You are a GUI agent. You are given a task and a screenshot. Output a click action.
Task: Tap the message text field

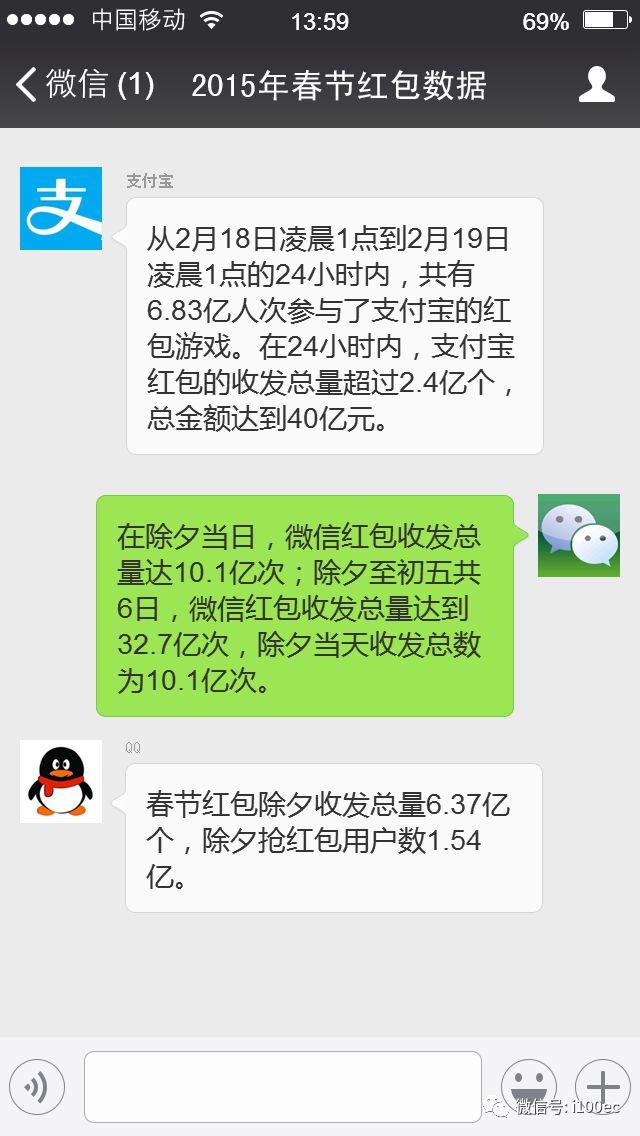(282, 1087)
